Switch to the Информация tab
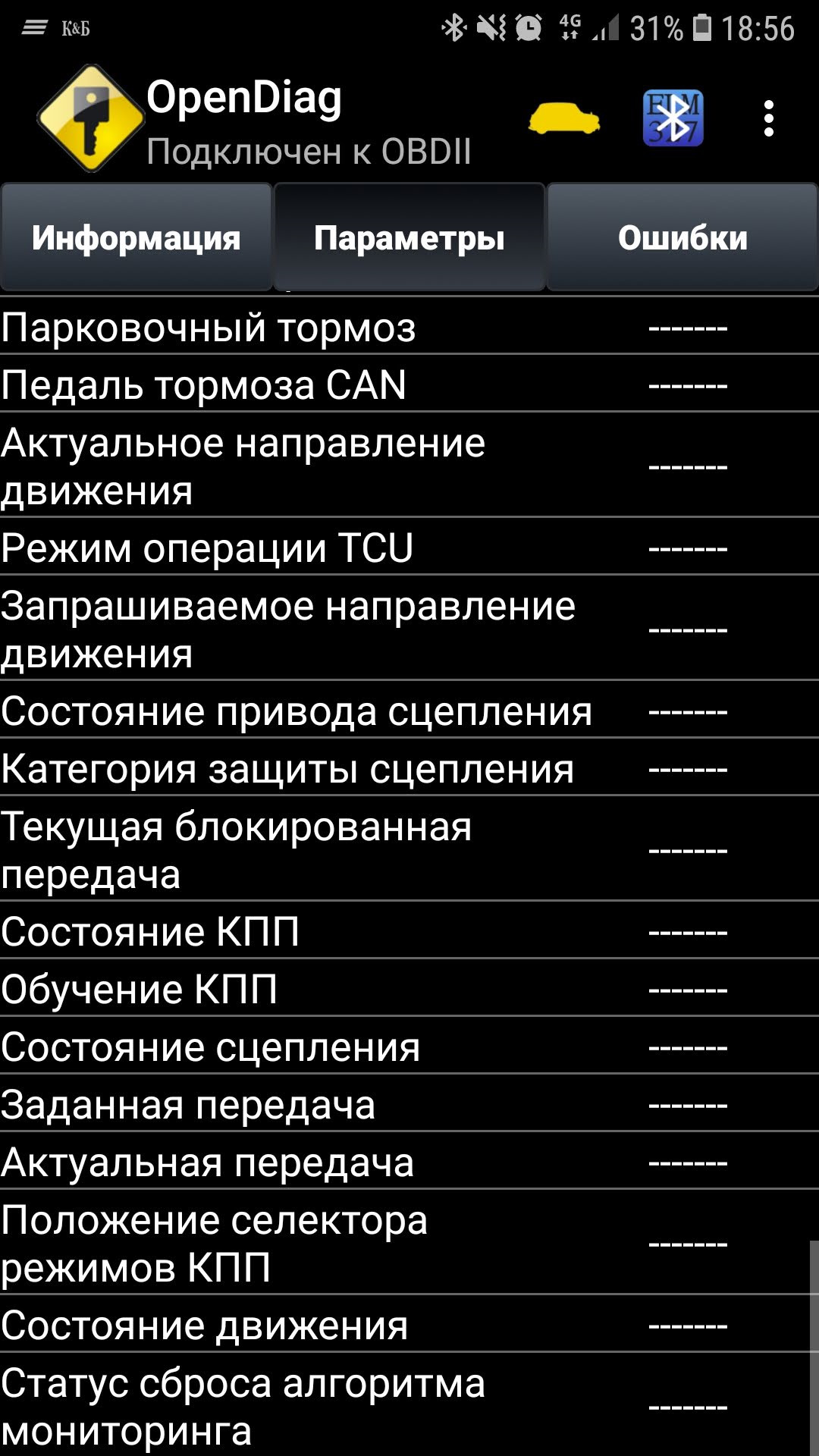Screen dimensions: 819x1456 (x=136, y=237)
